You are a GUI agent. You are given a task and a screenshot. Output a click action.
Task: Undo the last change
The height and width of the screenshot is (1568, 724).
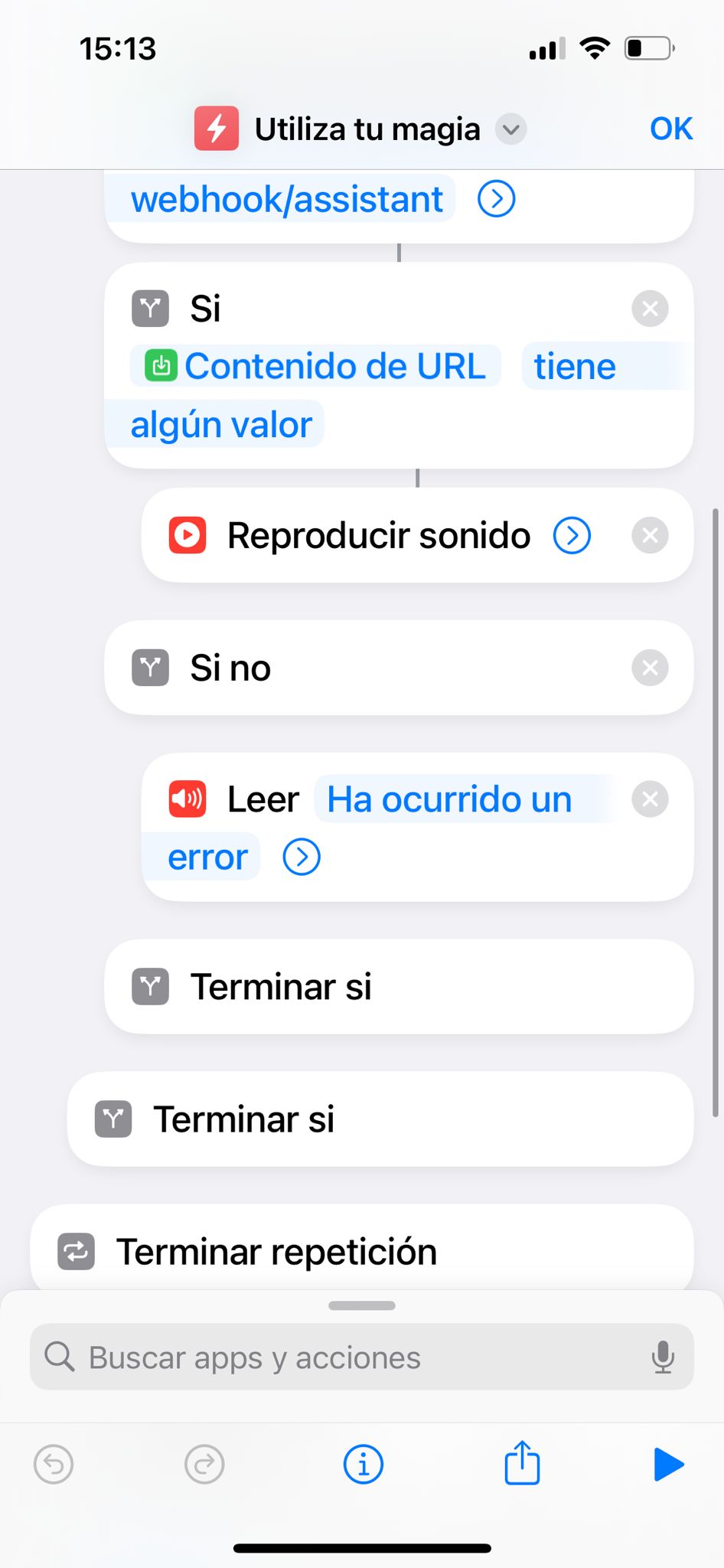pyautogui.click(x=54, y=1465)
